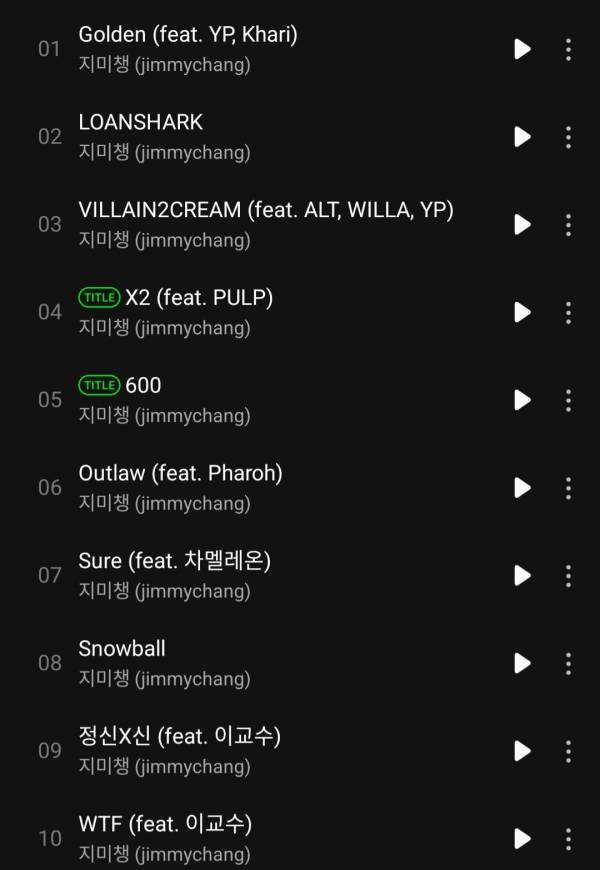Play Sure (feat. 차멜레온)
This screenshot has width=600, height=870.
point(522,575)
